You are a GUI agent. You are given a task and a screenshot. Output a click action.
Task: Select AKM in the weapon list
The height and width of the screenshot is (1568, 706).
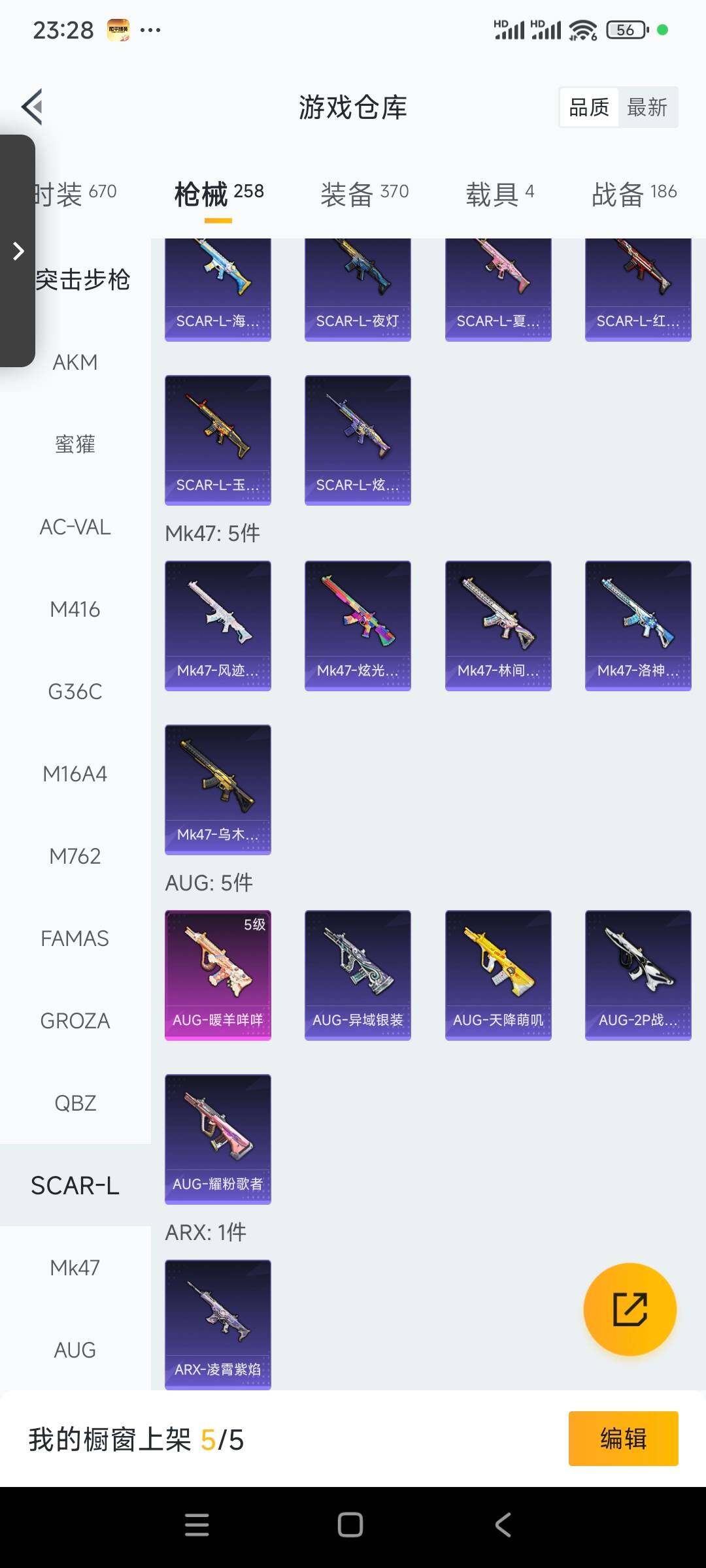[75, 362]
